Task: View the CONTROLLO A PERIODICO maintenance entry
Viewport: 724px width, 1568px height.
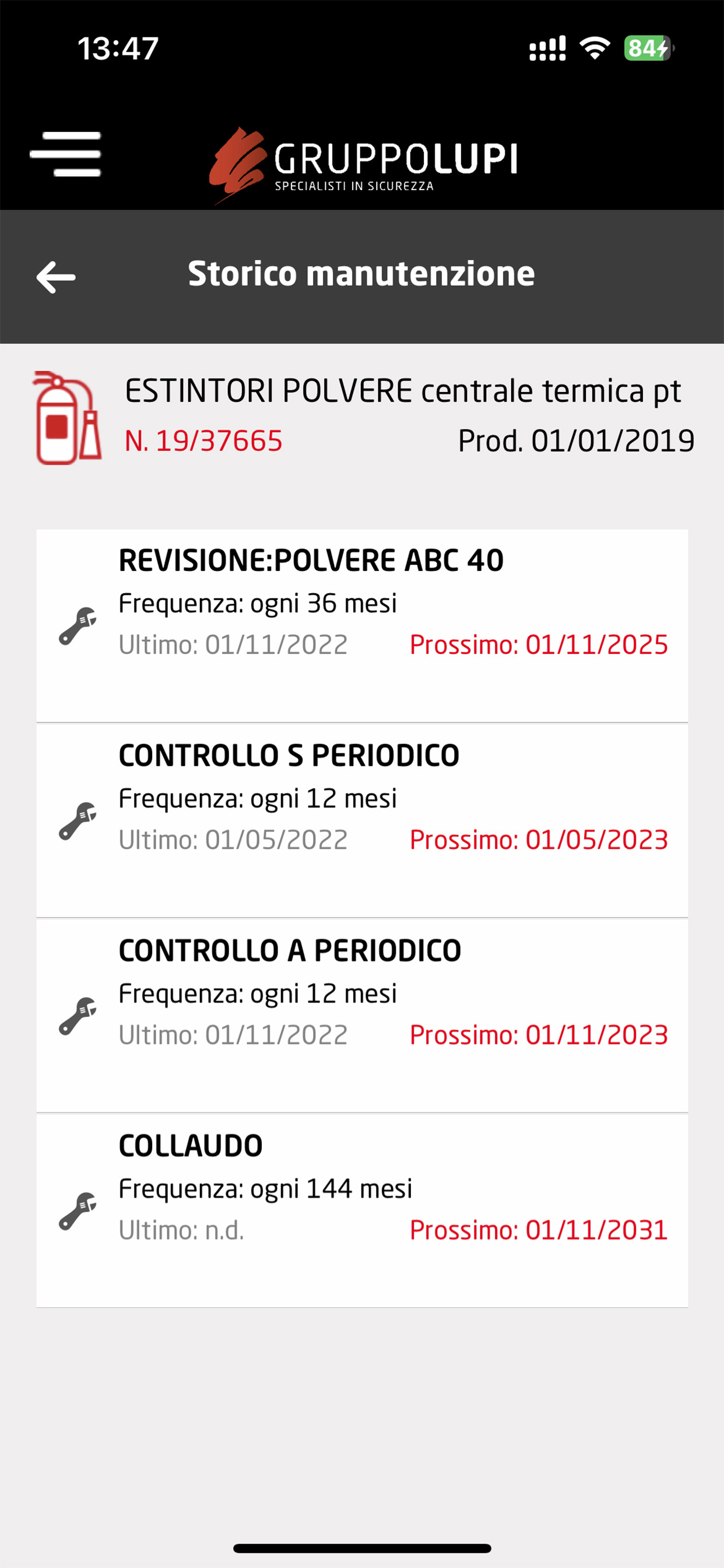Action: (362, 1016)
